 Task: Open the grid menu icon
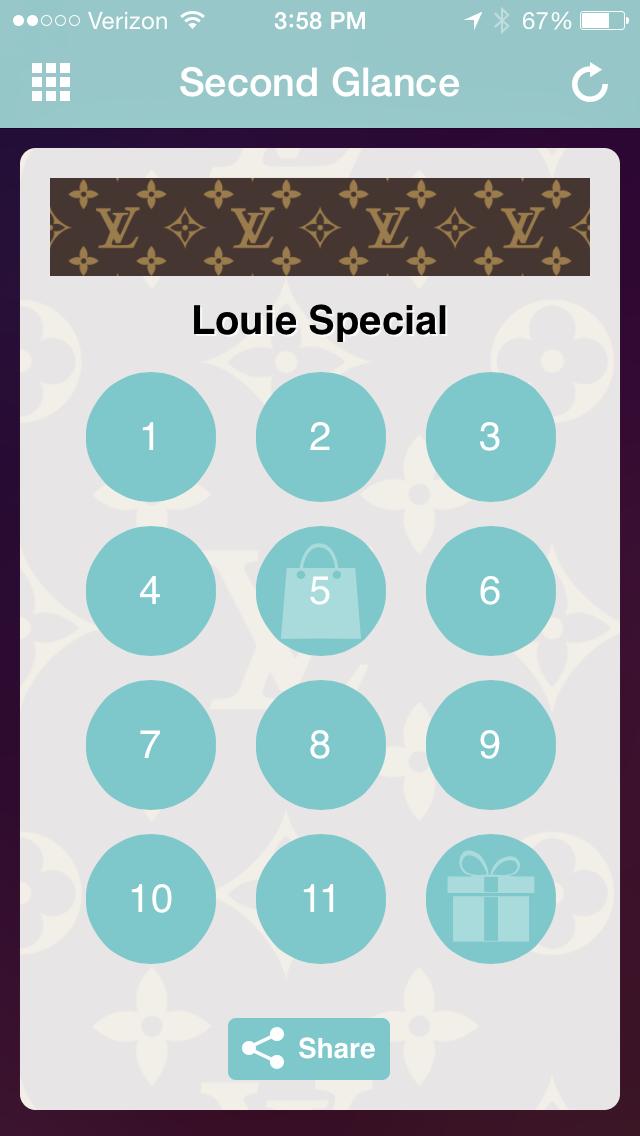click(51, 82)
